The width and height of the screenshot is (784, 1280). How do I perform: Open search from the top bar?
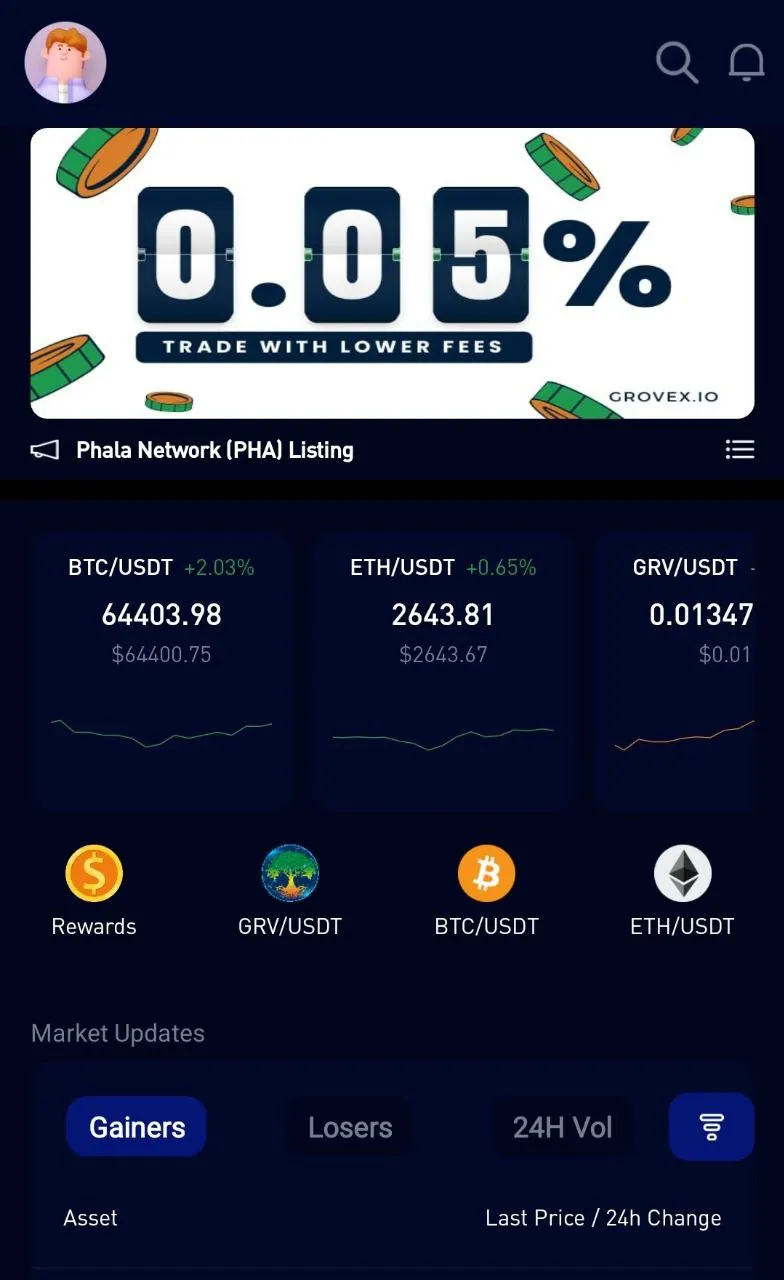click(x=676, y=62)
